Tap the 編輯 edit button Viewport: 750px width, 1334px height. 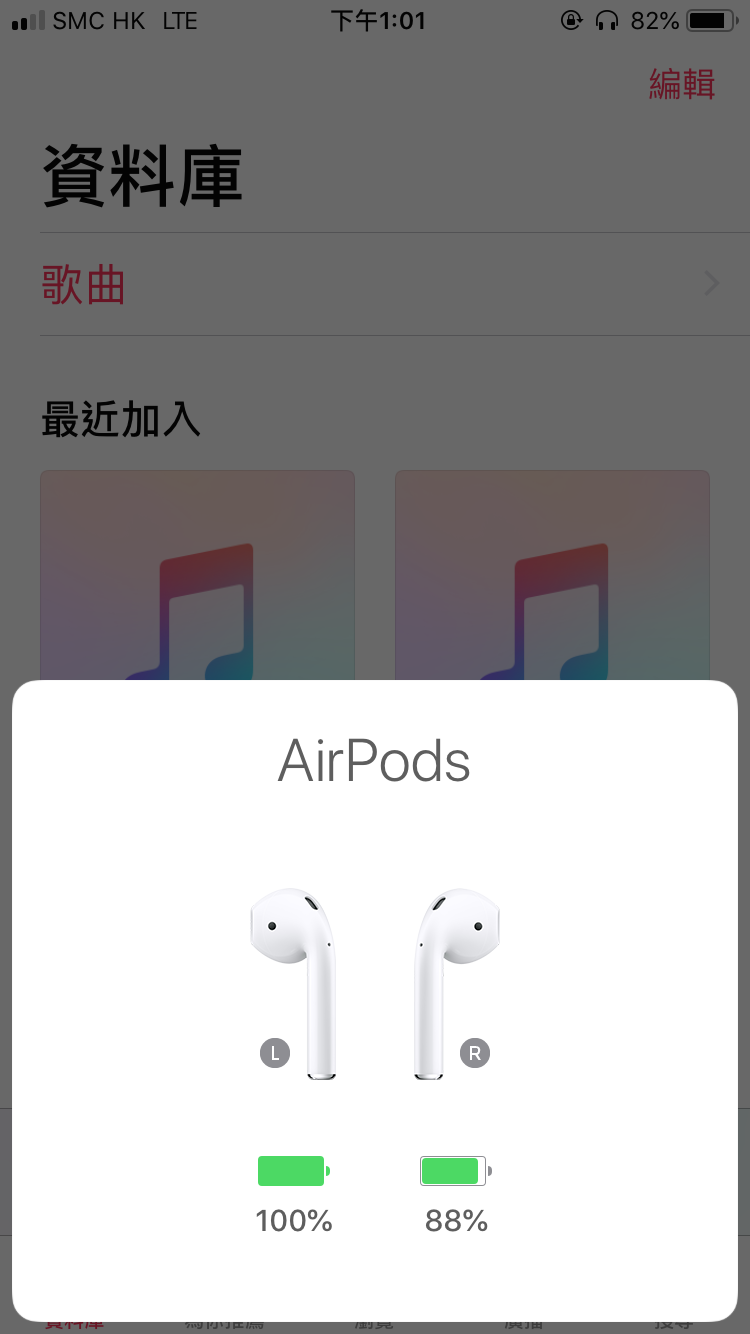point(681,84)
